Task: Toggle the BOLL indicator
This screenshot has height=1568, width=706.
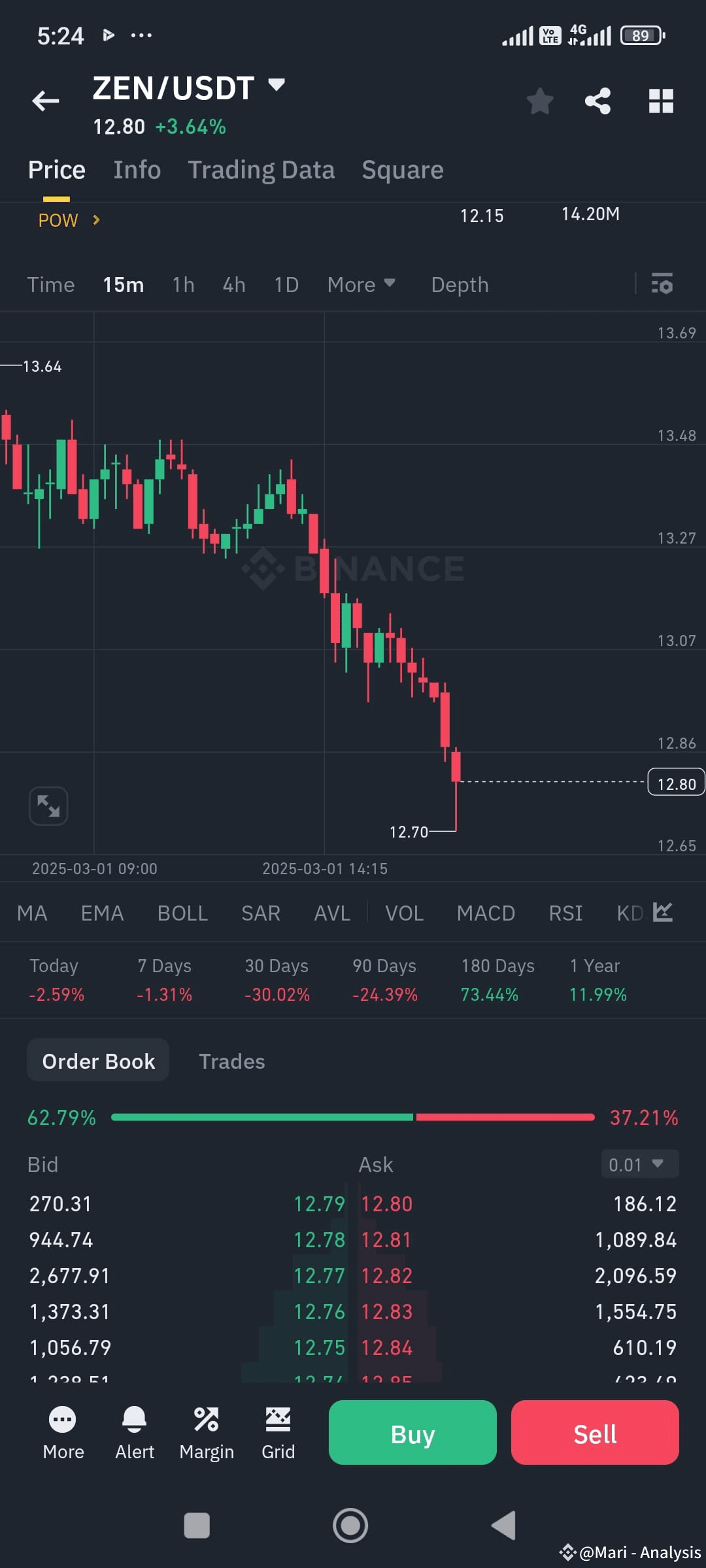Action: [x=182, y=913]
